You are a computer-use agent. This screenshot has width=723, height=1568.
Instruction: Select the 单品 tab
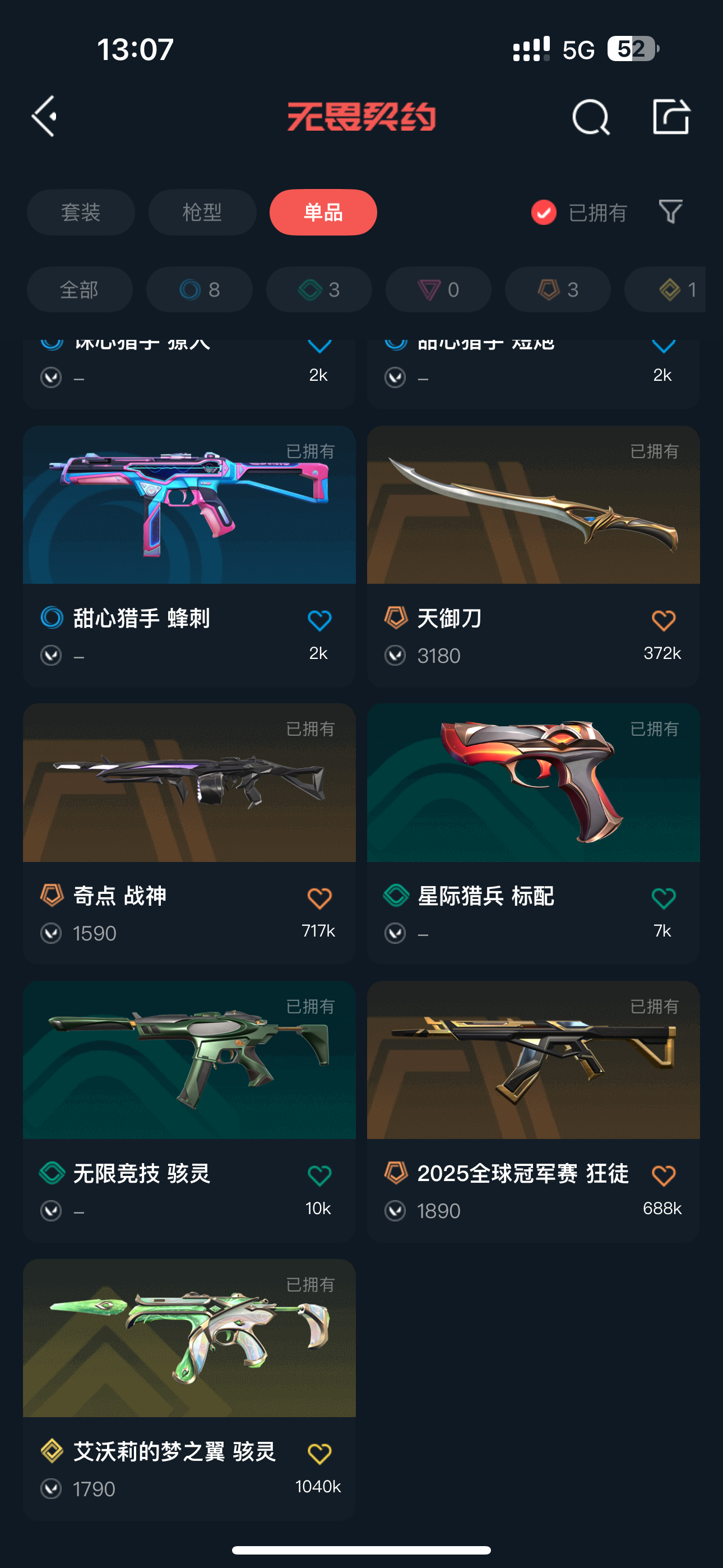pos(323,213)
